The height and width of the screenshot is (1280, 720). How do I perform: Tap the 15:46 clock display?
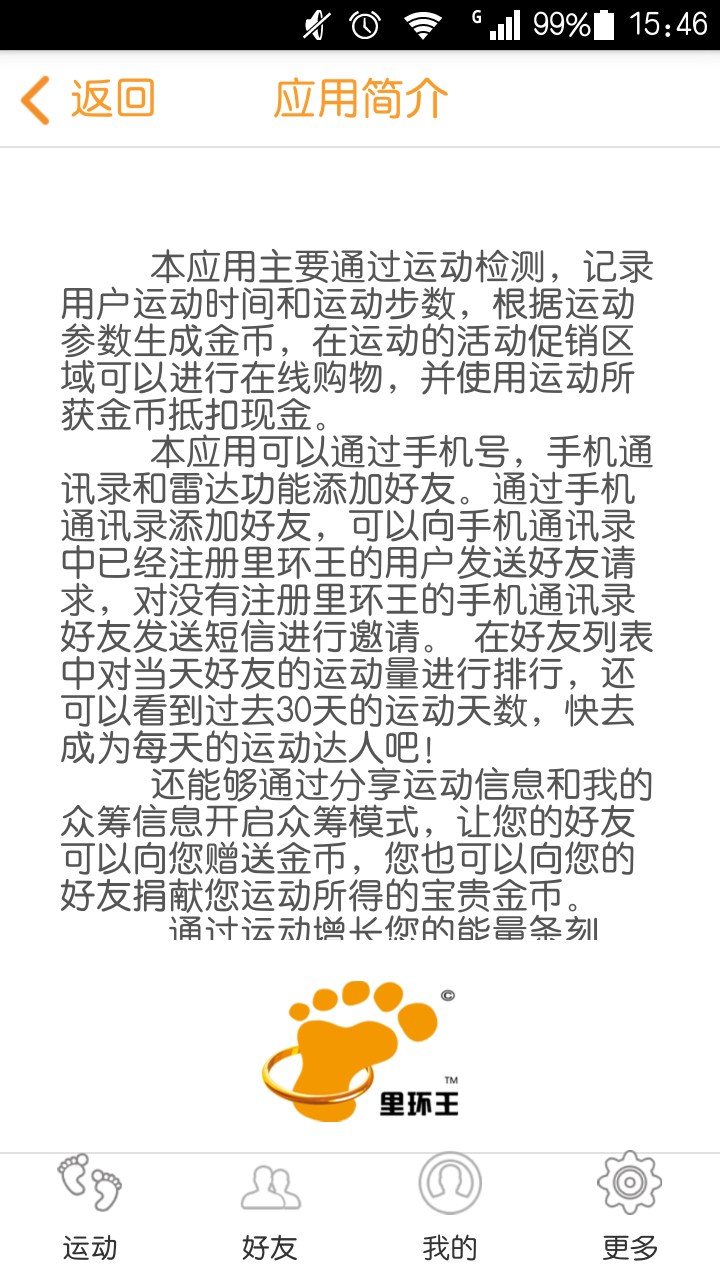[x=666, y=22]
